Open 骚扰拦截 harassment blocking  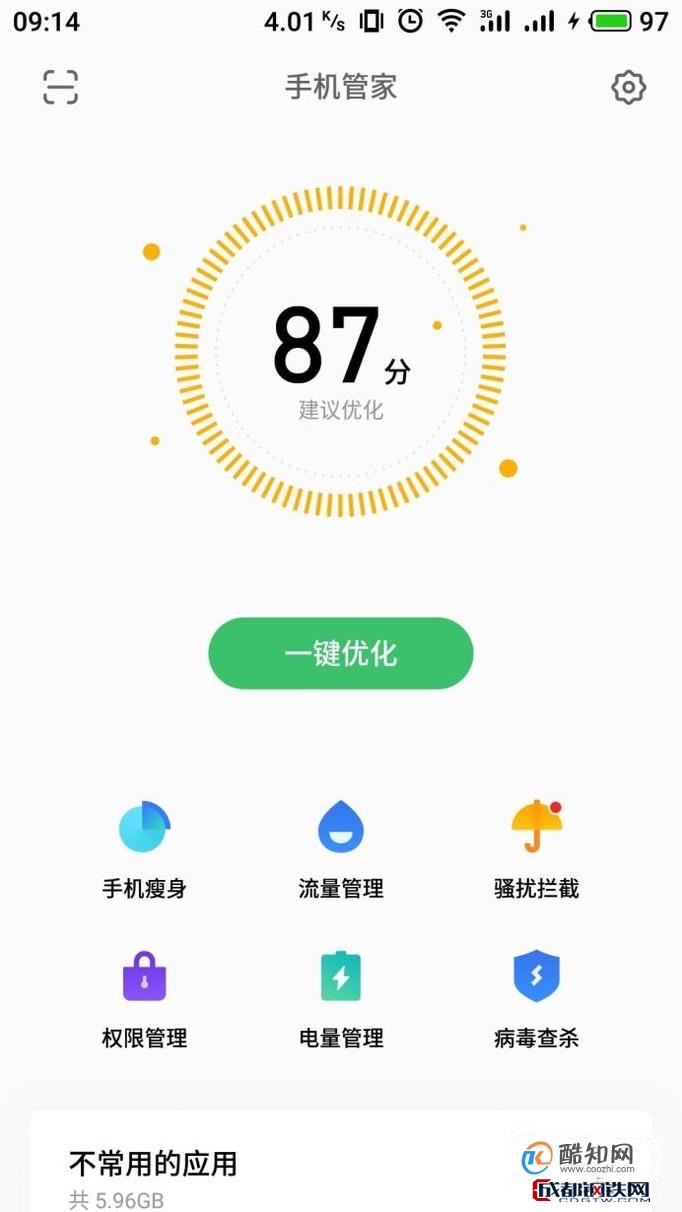pos(537,848)
